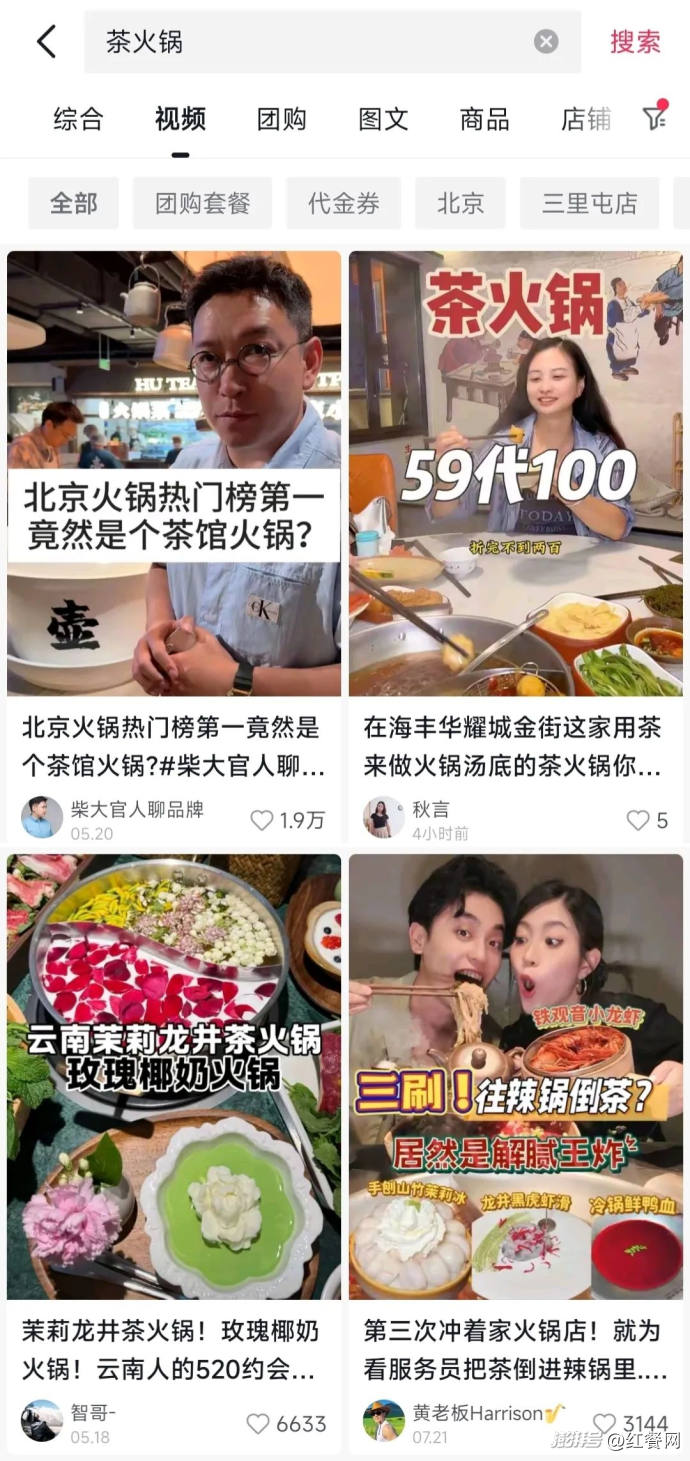
Task: Clear the search text with the X icon
Action: (546, 42)
